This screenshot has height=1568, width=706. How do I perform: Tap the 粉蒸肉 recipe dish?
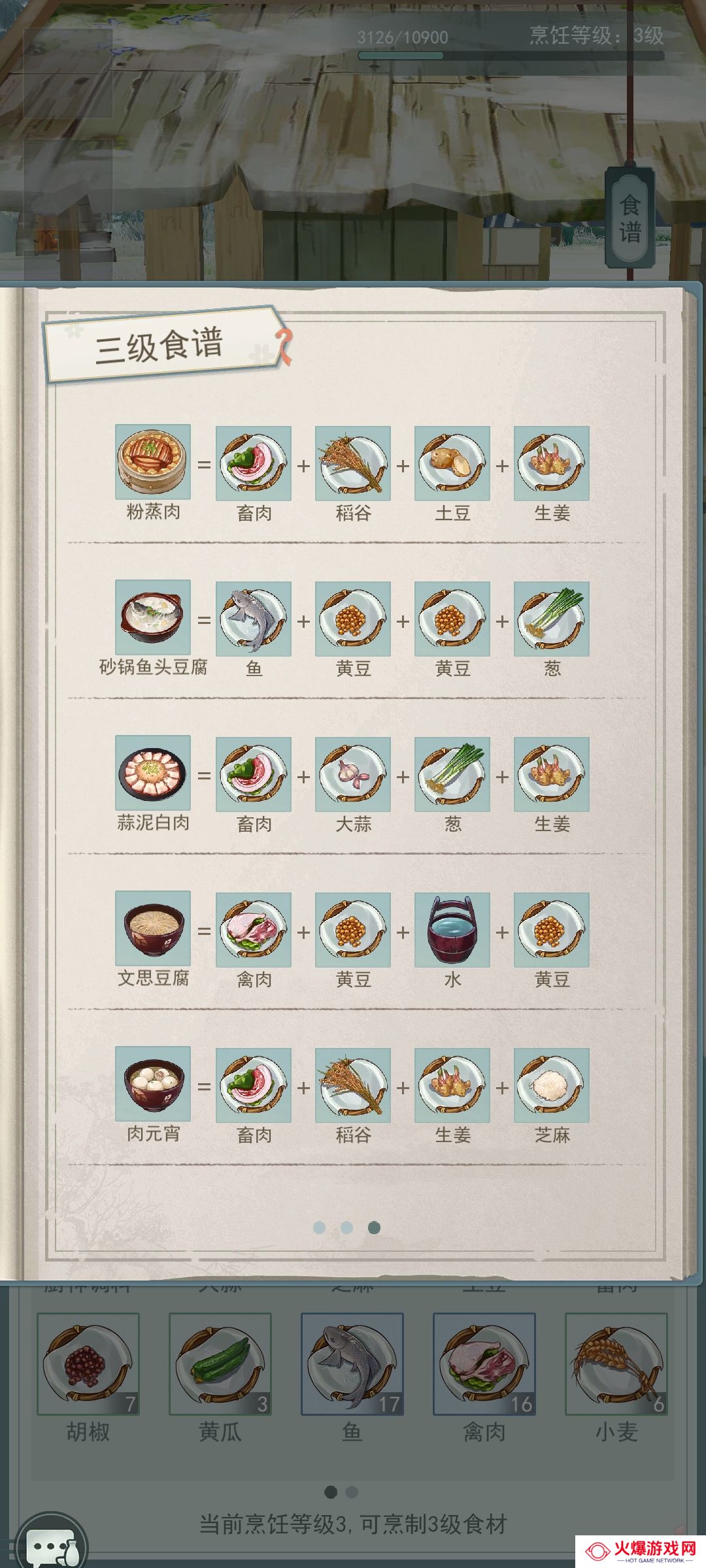[153, 463]
